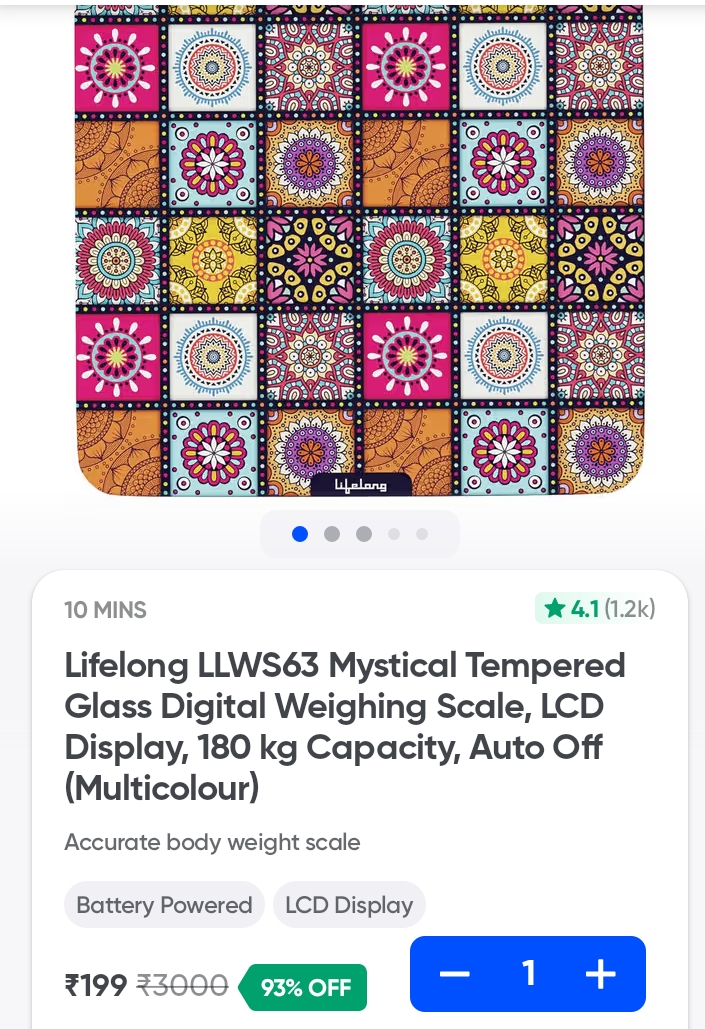This screenshot has height=1029, width=705.
Task: Open the 4.1 star rating reviews
Action: [x=597, y=608]
